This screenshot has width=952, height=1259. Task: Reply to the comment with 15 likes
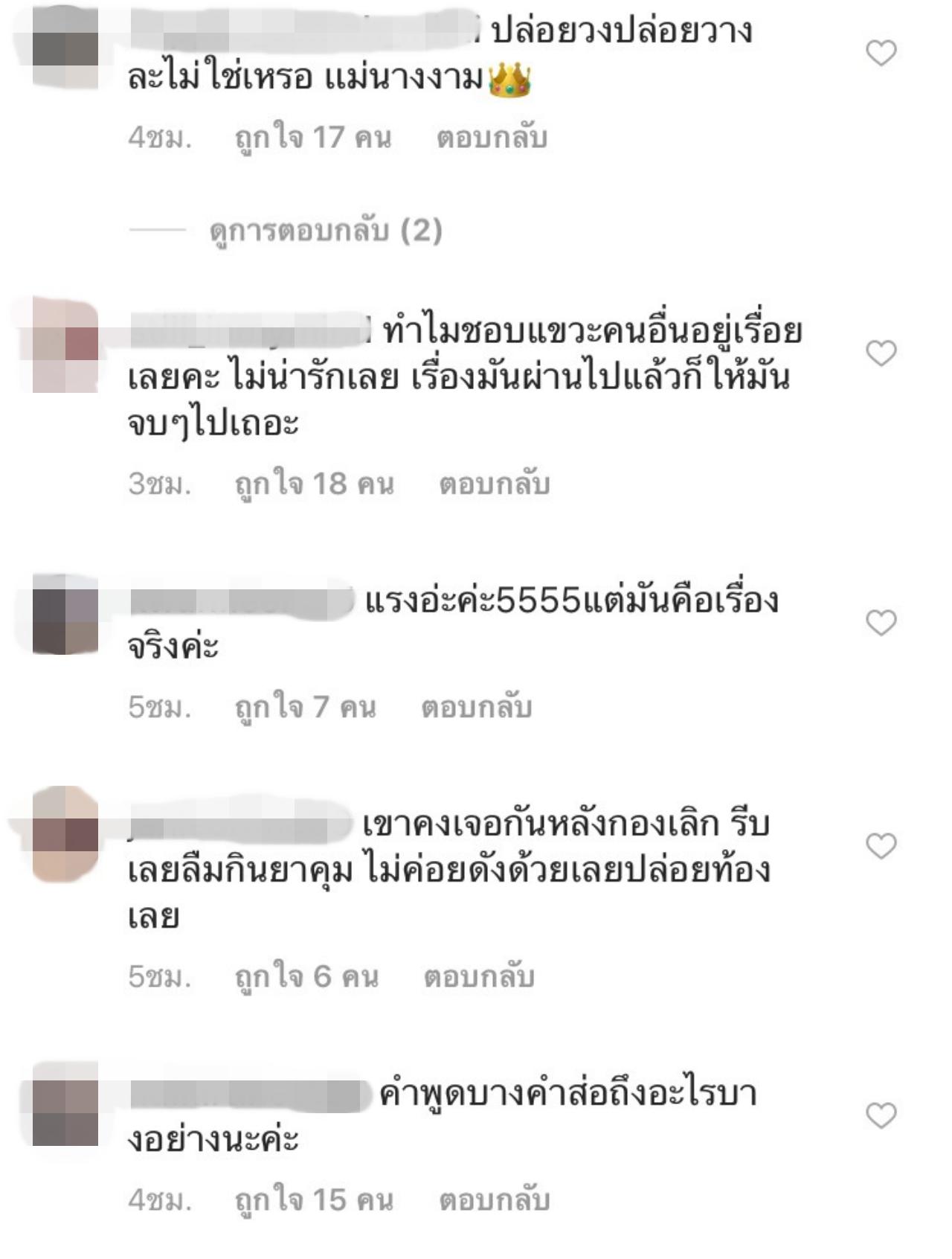click(494, 1199)
